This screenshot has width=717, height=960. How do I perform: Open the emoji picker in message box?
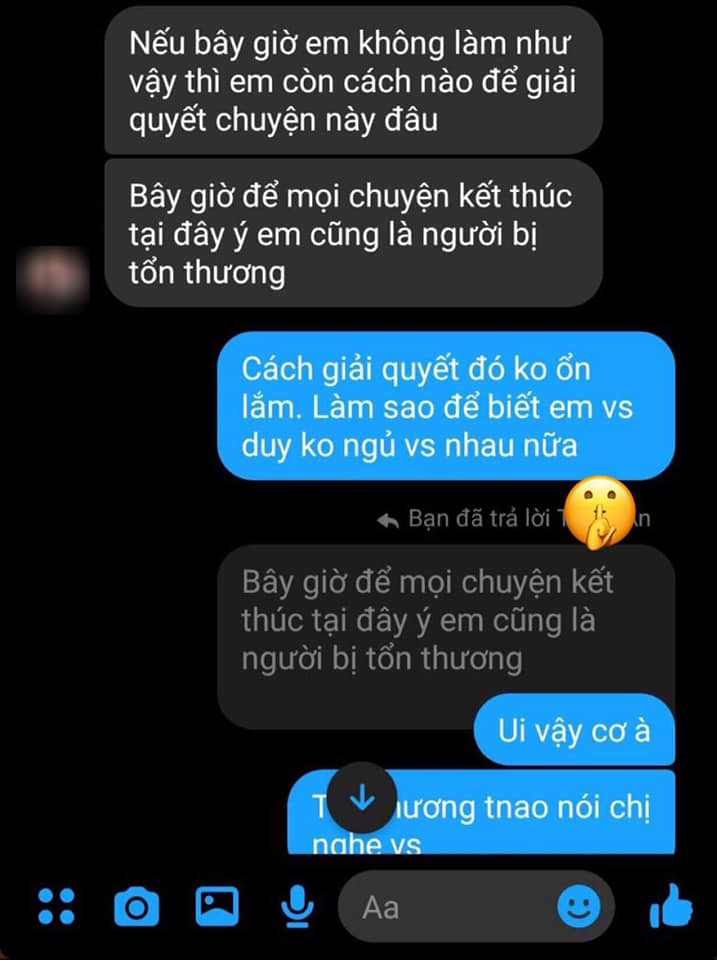point(578,907)
